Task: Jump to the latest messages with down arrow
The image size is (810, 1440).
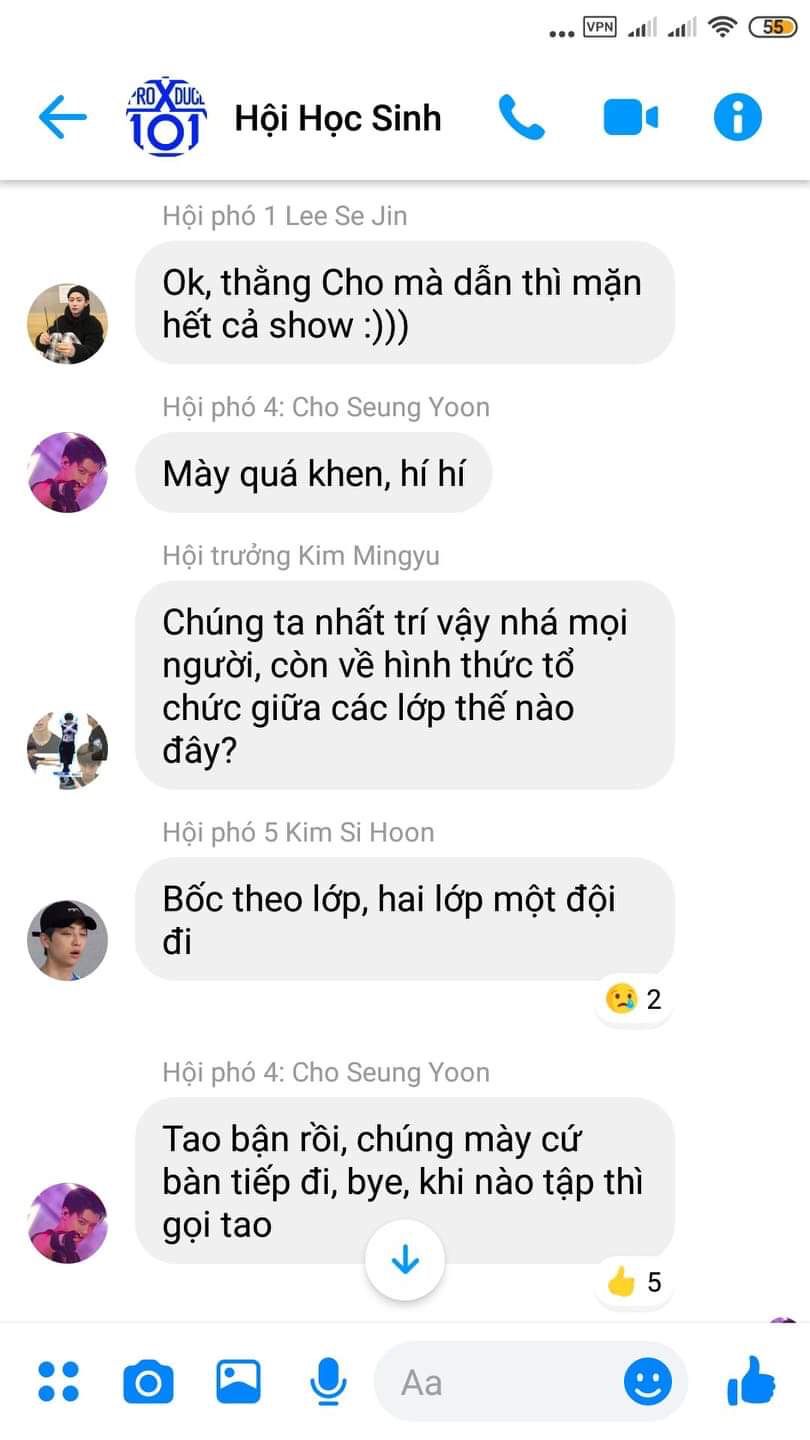Action: point(405,1260)
